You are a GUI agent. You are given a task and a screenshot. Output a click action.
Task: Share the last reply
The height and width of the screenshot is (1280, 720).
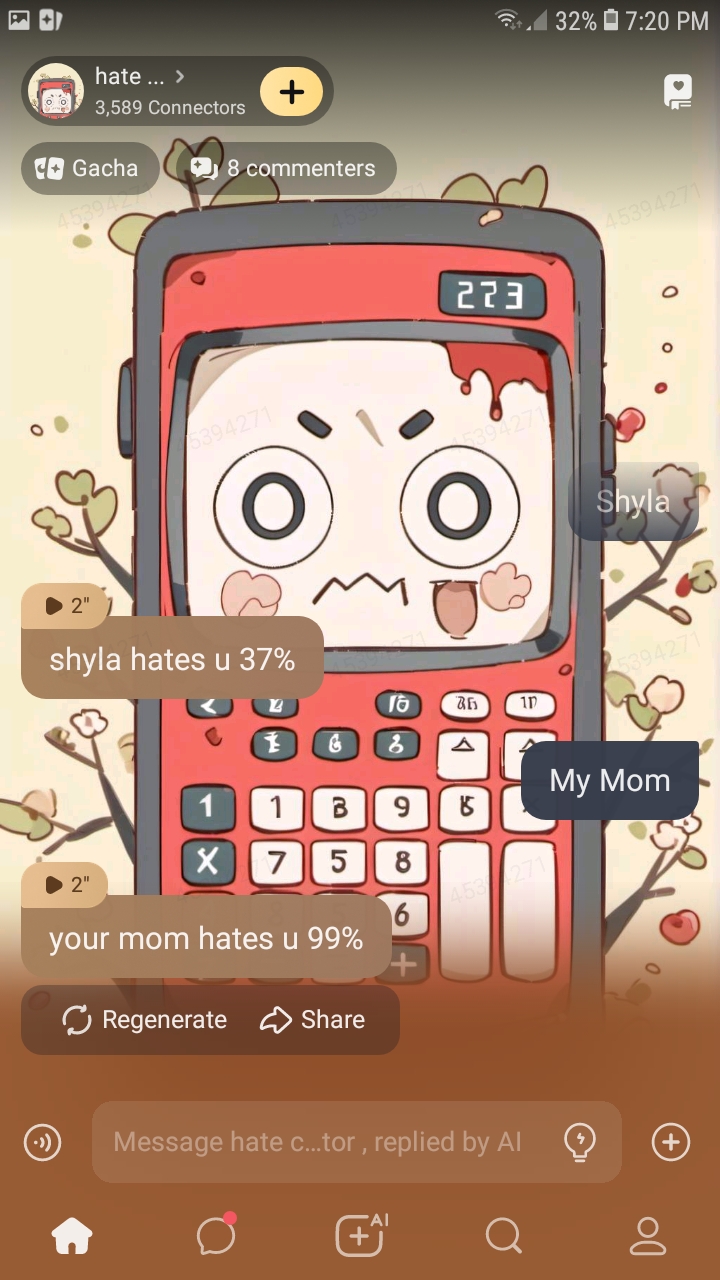(x=313, y=1020)
